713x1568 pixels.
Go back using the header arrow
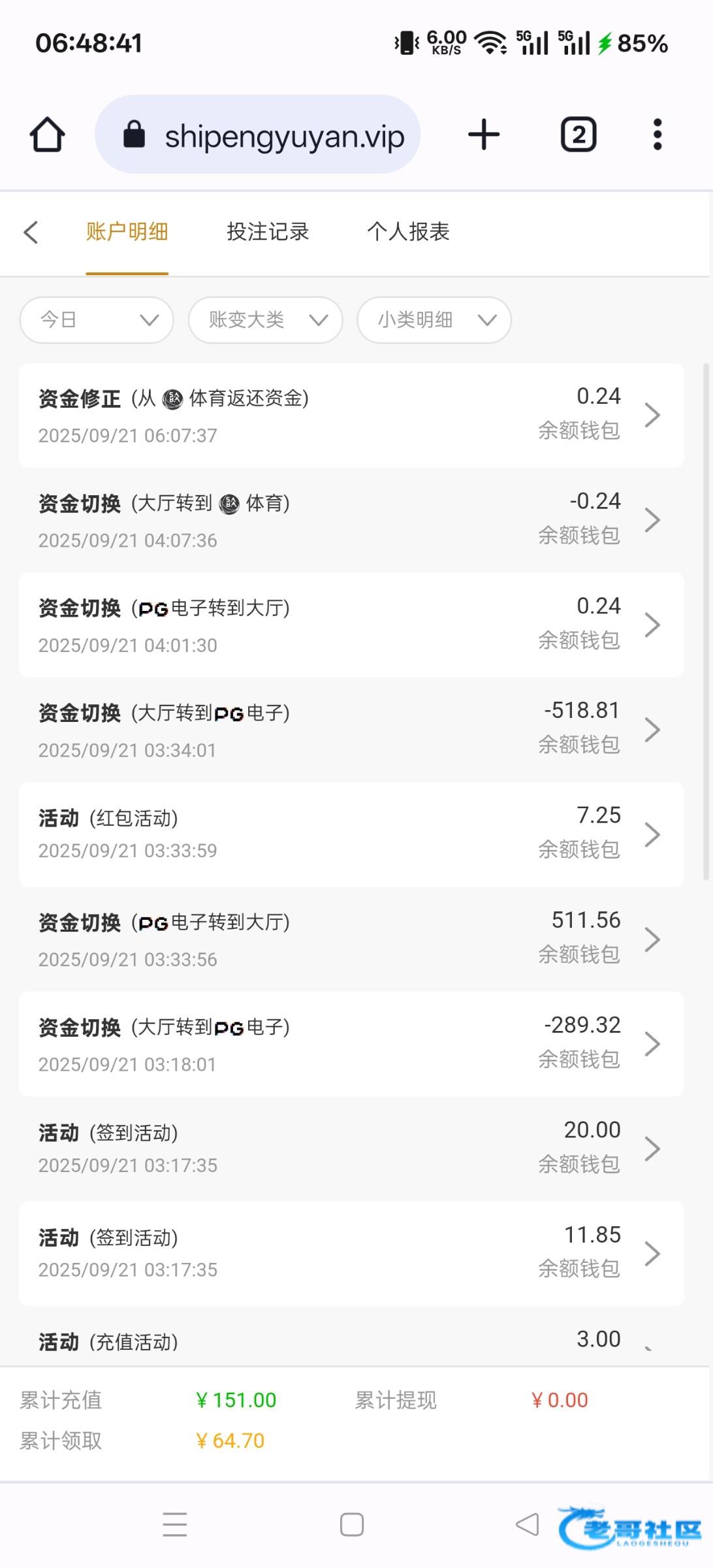click(x=31, y=232)
